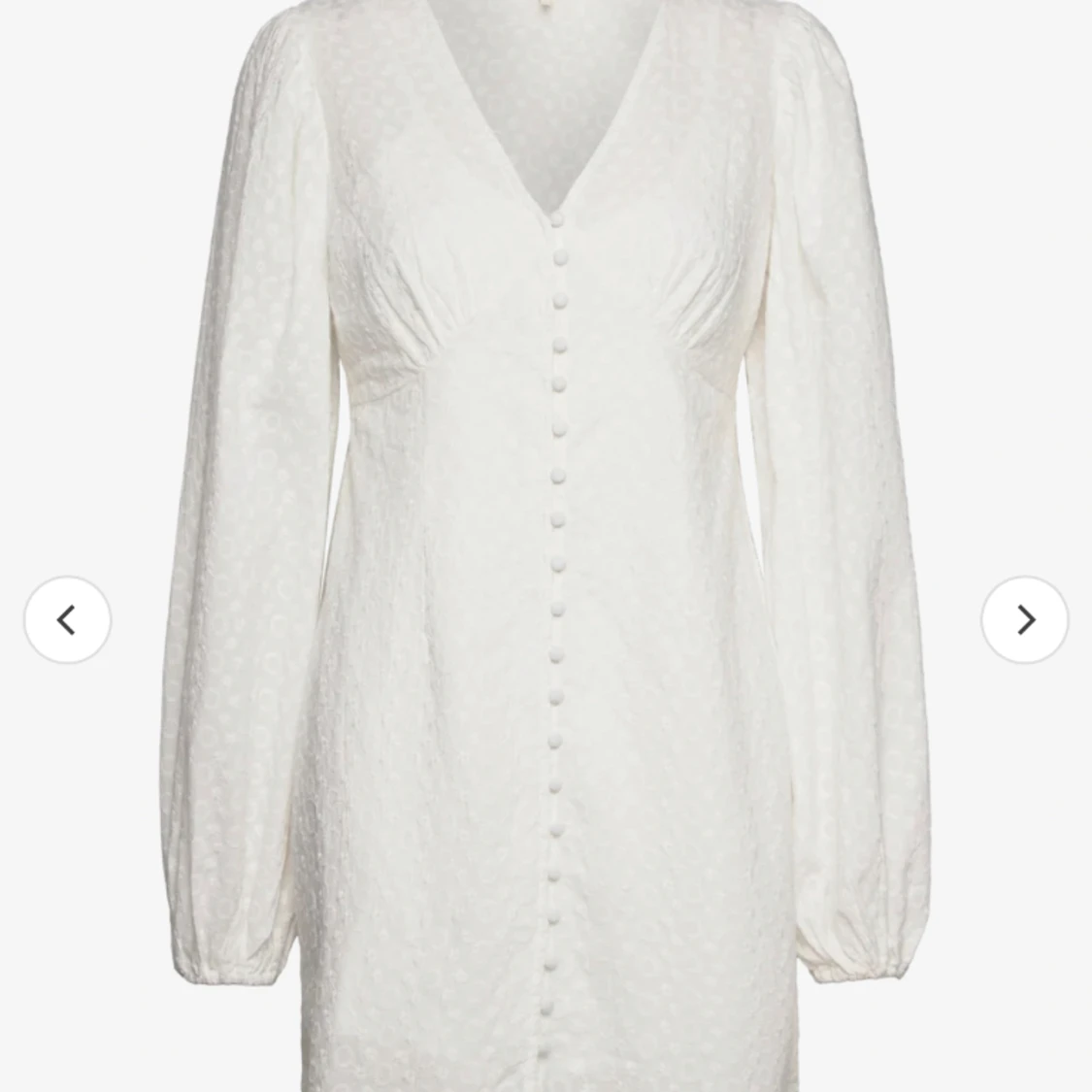Go to the previous product image

[67, 619]
